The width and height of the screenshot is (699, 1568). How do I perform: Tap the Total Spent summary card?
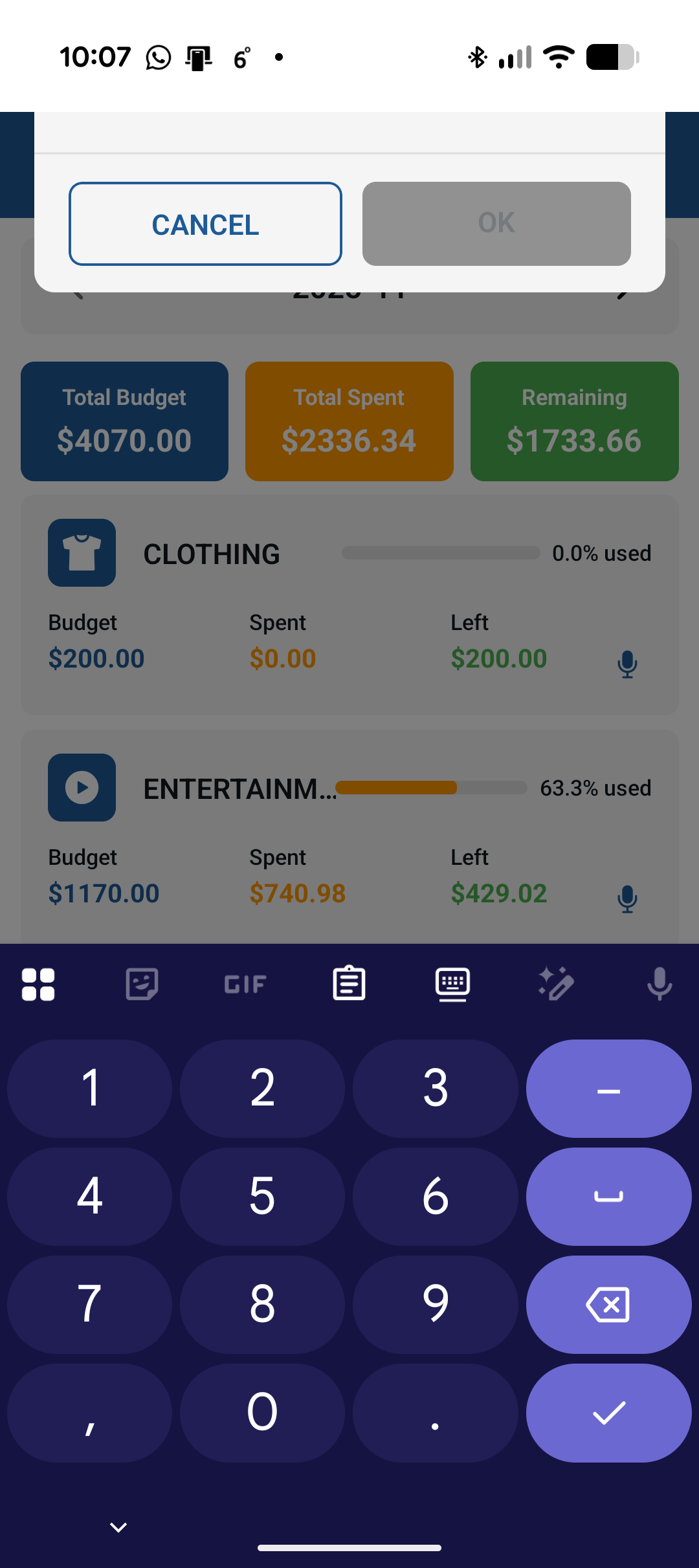point(349,420)
